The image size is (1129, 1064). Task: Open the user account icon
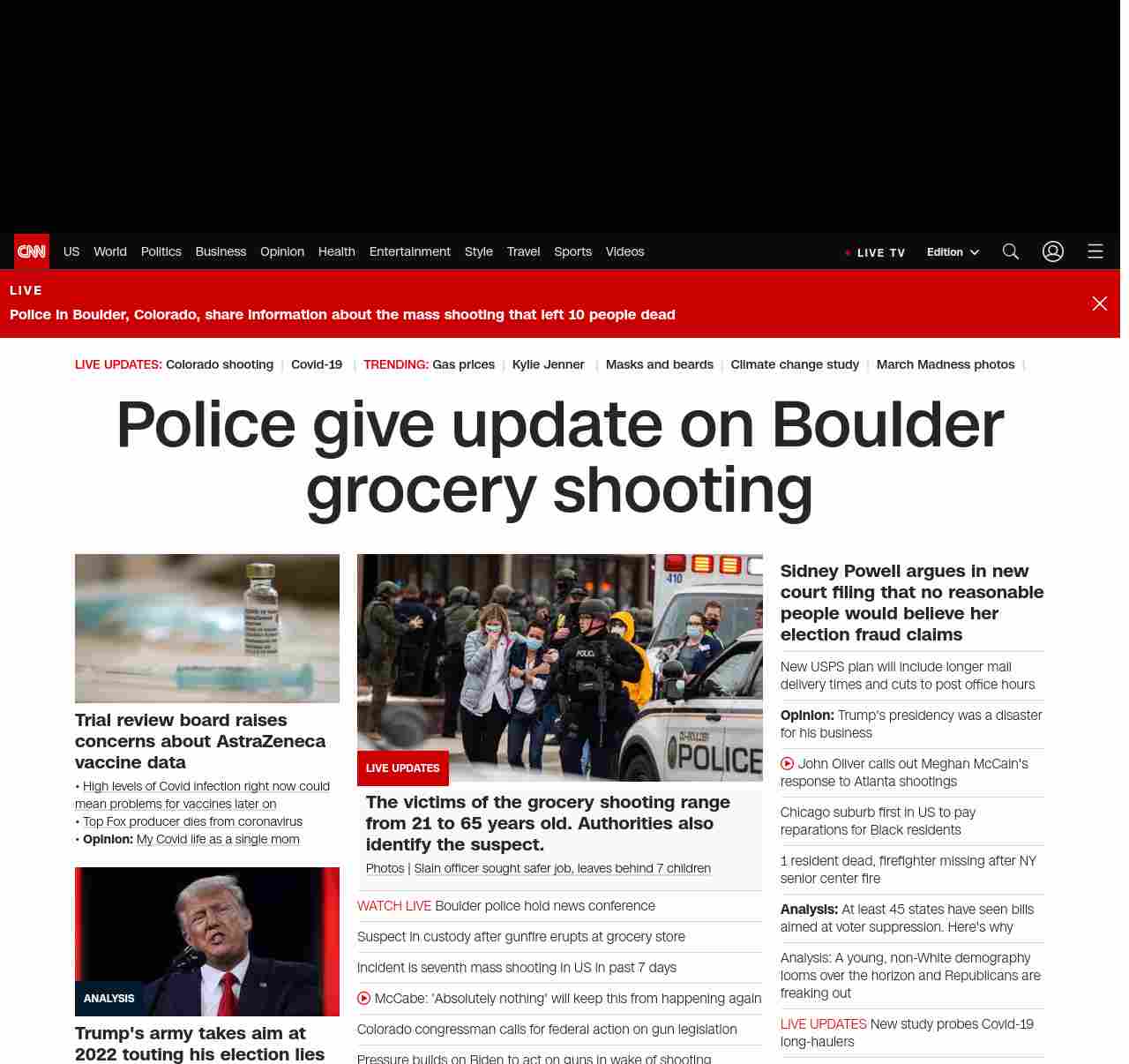pyautogui.click(x=1053, y=251)
